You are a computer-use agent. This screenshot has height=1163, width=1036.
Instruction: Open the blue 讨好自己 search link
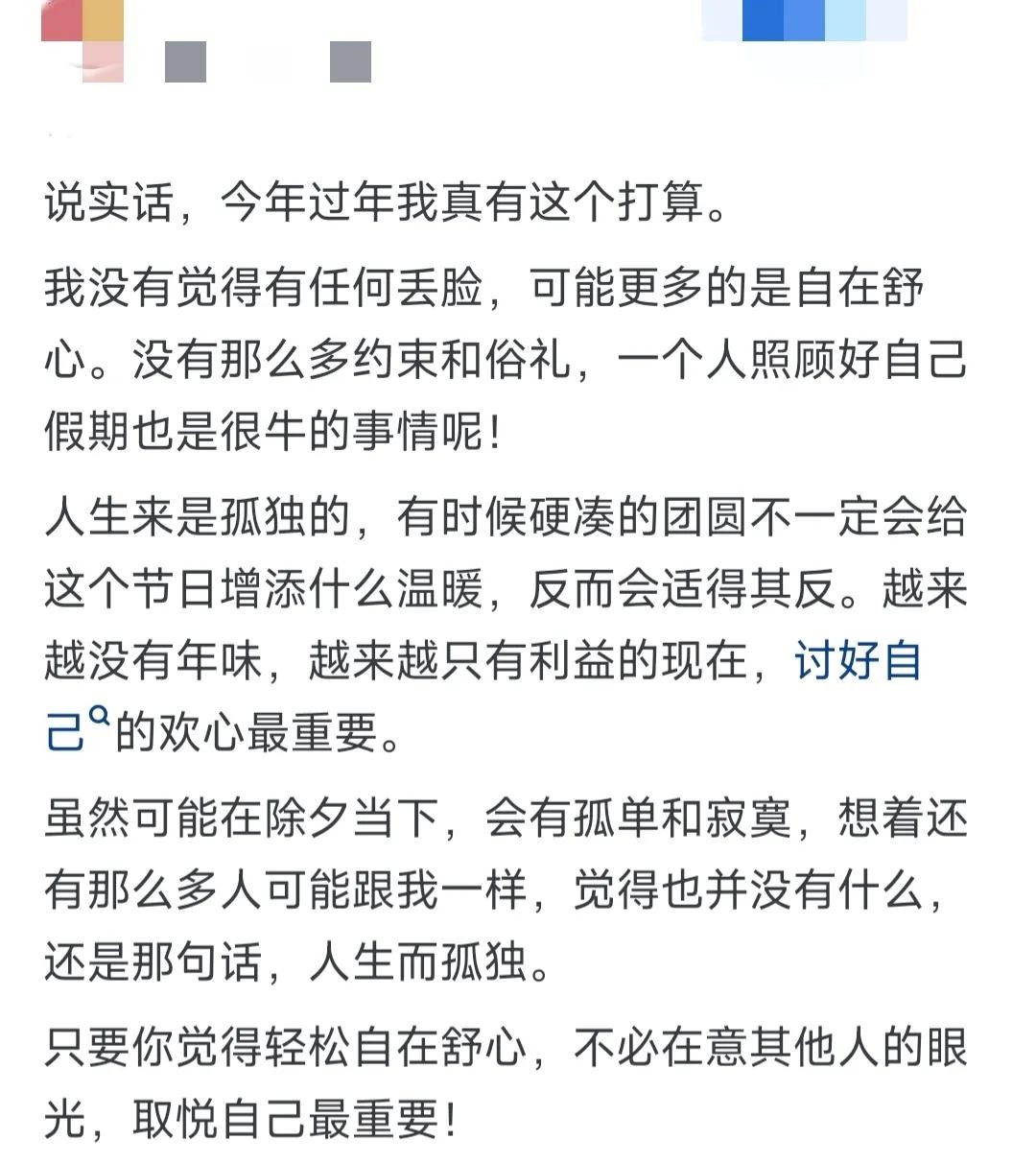coord(857,661)
